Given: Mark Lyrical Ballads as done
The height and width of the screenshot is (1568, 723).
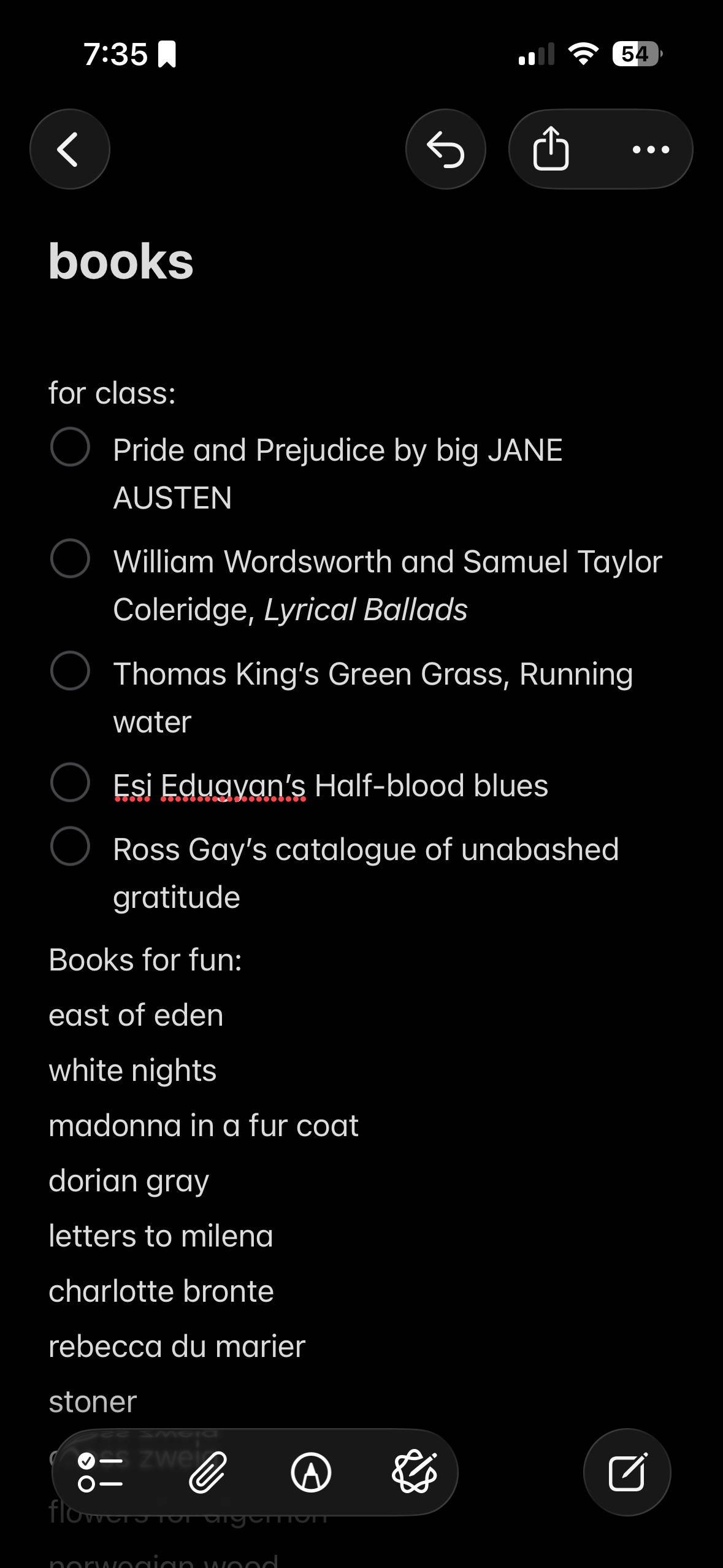Looking at the screenshot, I should point(70,558).
